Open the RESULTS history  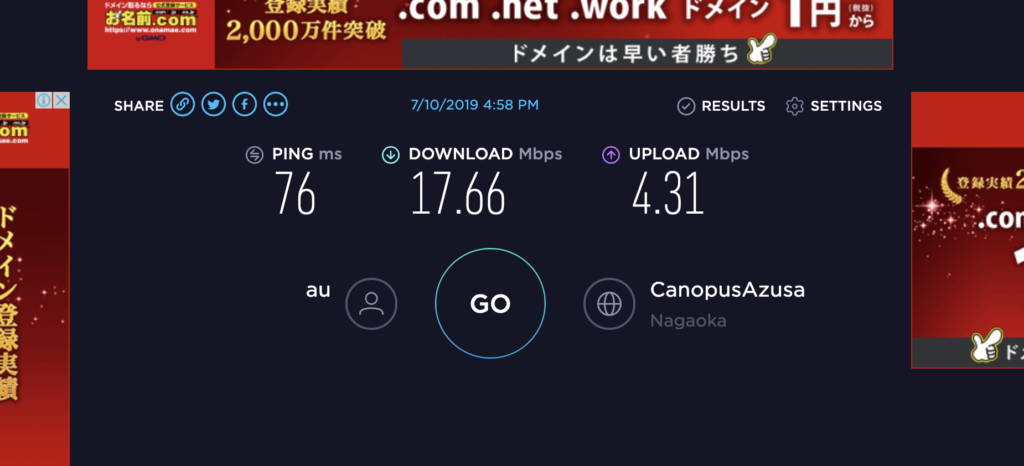coord(721,106)
